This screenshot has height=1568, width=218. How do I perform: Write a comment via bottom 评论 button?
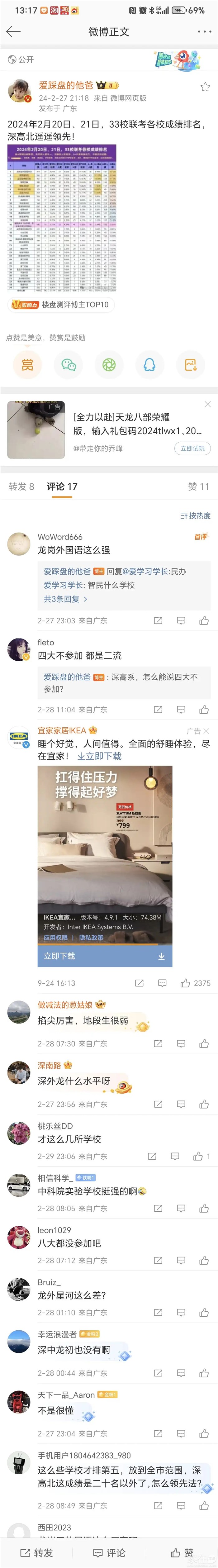(x=109, y=1553)
